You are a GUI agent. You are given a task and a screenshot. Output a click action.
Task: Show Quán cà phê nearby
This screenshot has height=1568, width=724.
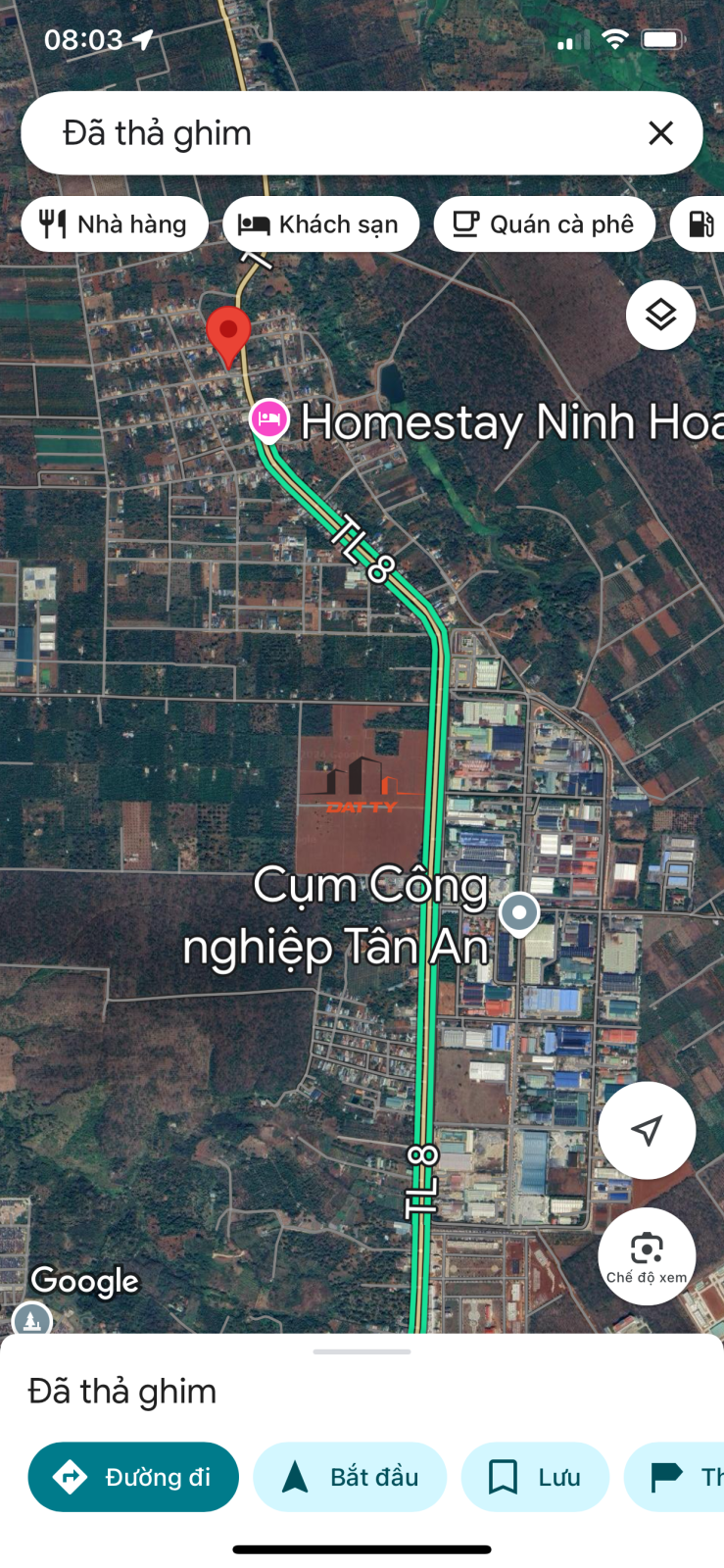click(544, 224)
